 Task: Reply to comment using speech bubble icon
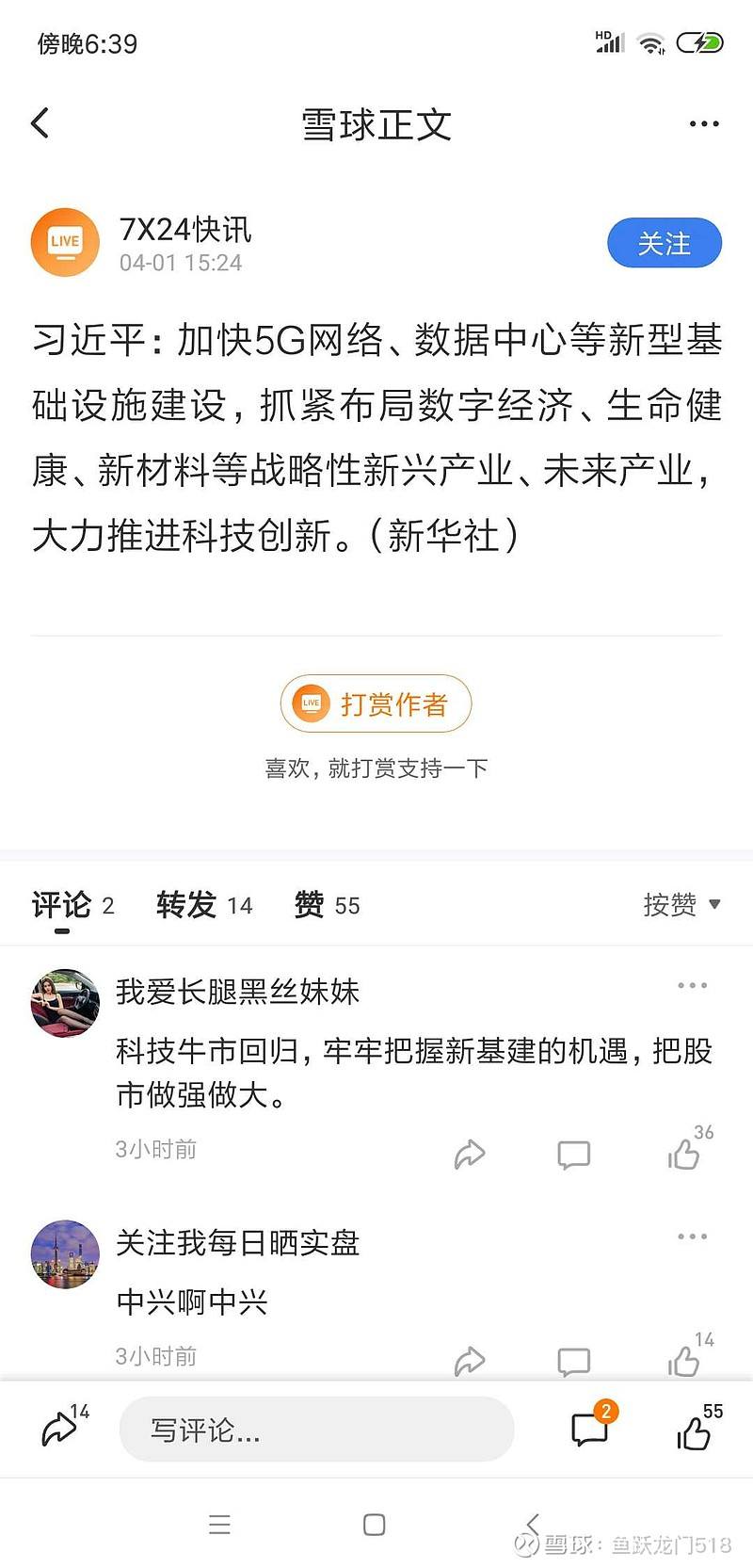coord(572,1154)
